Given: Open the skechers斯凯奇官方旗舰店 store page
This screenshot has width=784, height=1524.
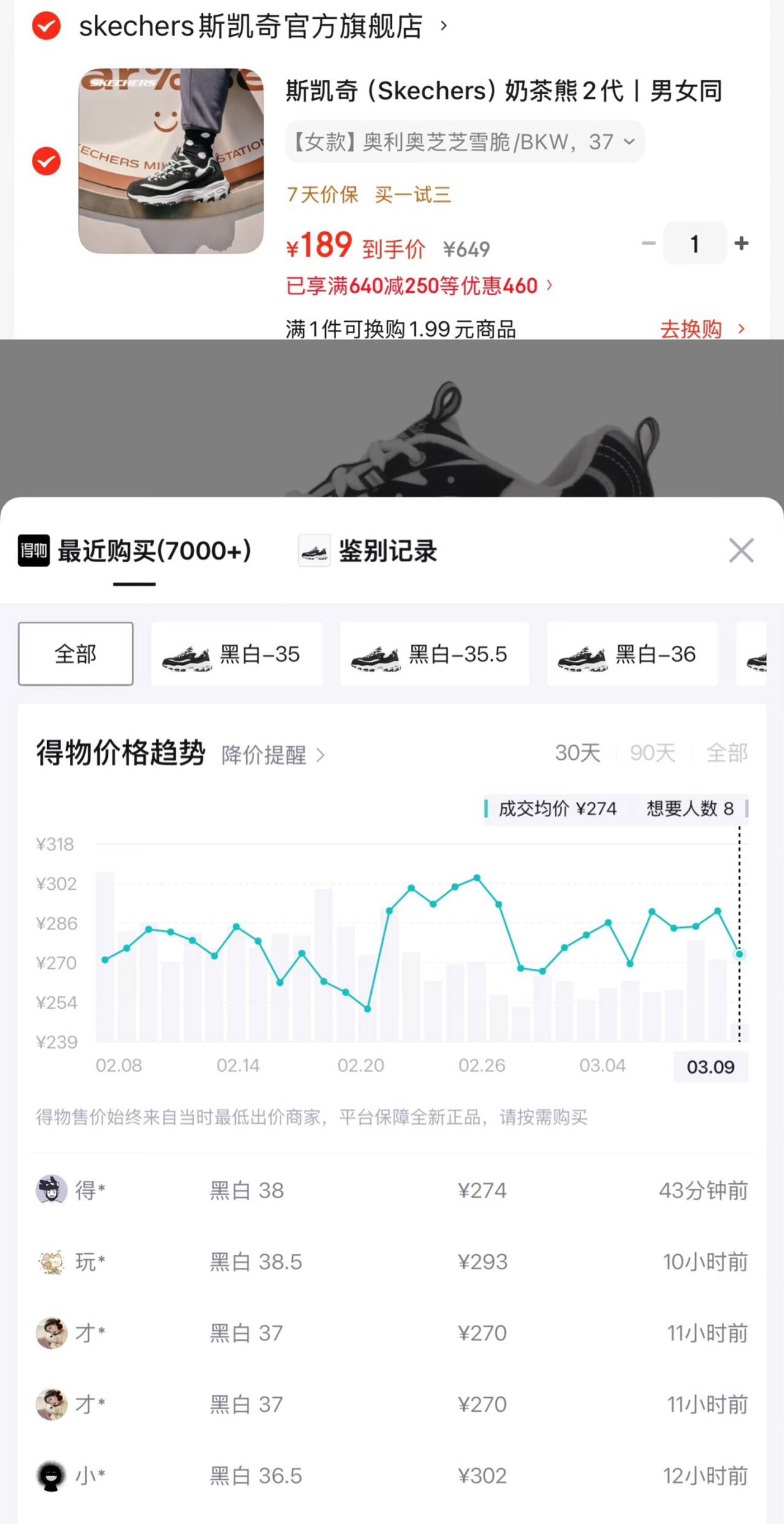Looking at the screenshot, I should tap(251, 26).
